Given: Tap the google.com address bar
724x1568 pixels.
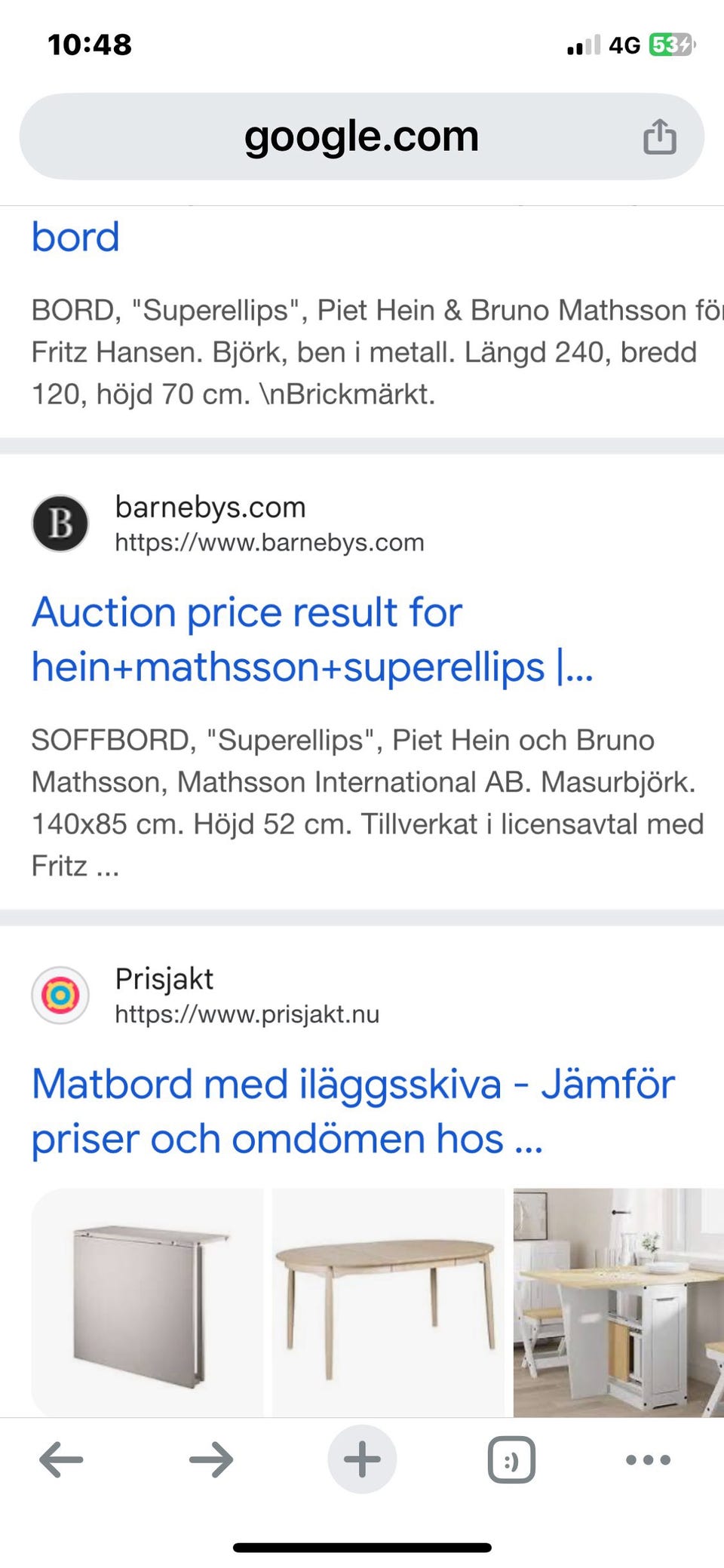Looking at the screenshot, I should point(362,137).
